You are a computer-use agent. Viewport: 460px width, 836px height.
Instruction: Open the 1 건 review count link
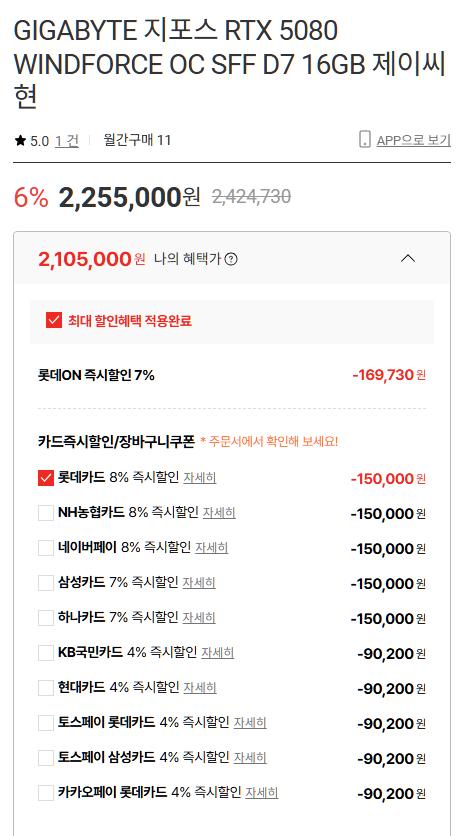point(67,141)
